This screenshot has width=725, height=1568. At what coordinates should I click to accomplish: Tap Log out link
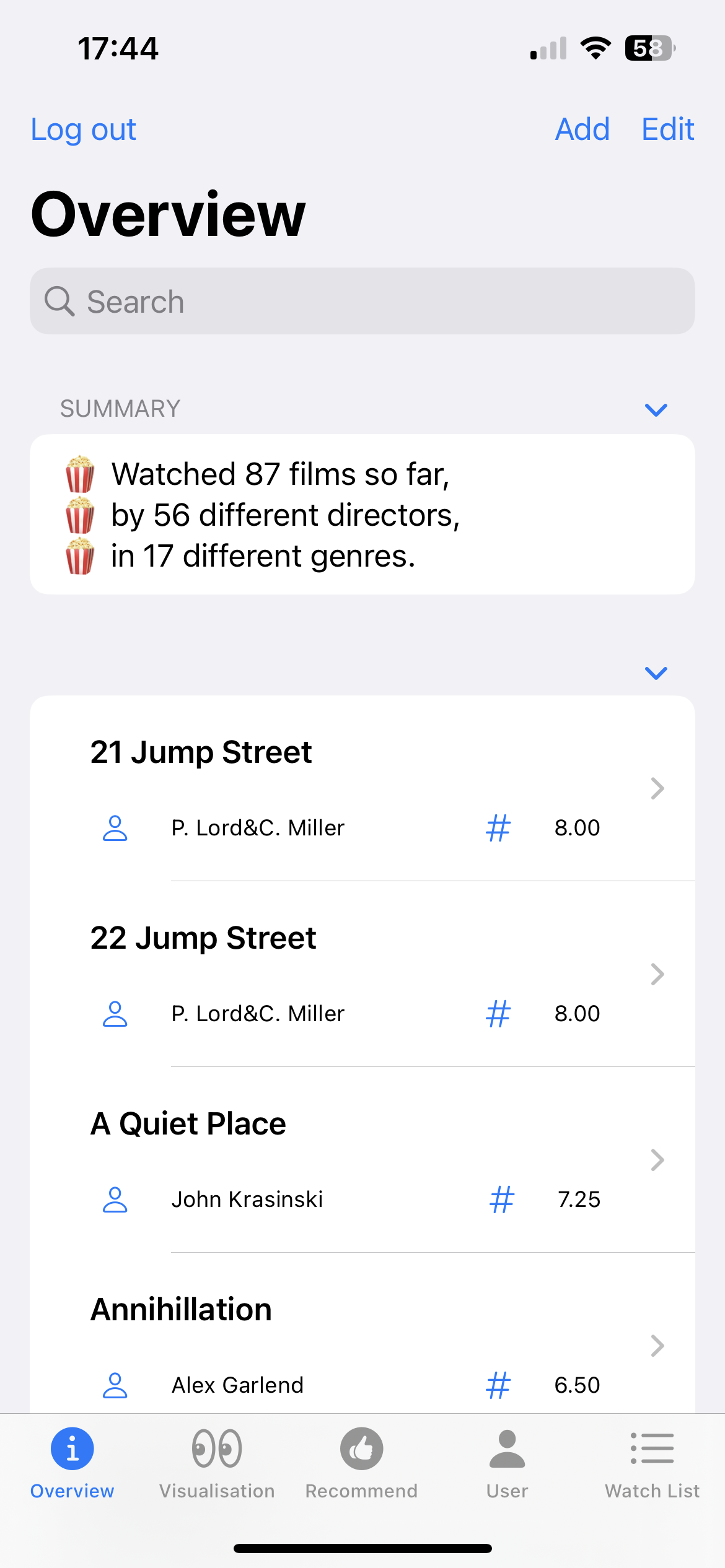84,129
